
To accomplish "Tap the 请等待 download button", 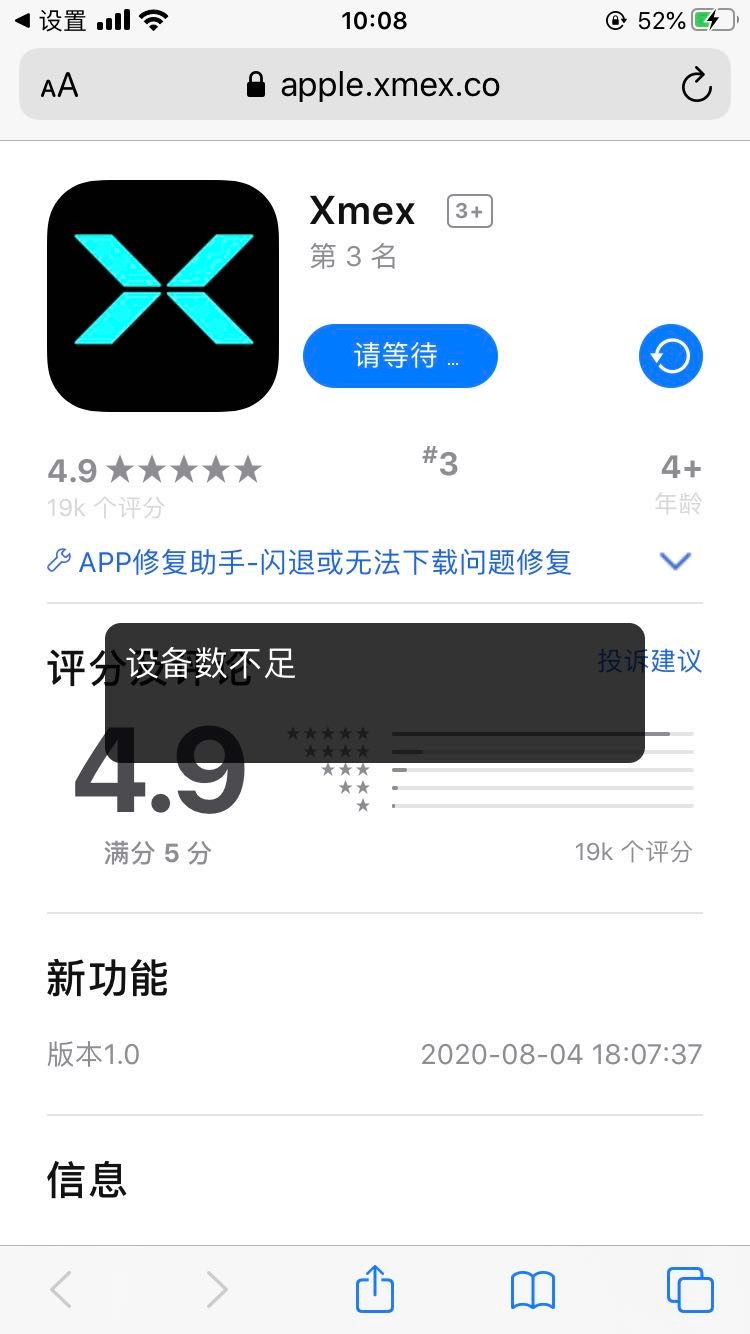I will (x=400, y=356).
